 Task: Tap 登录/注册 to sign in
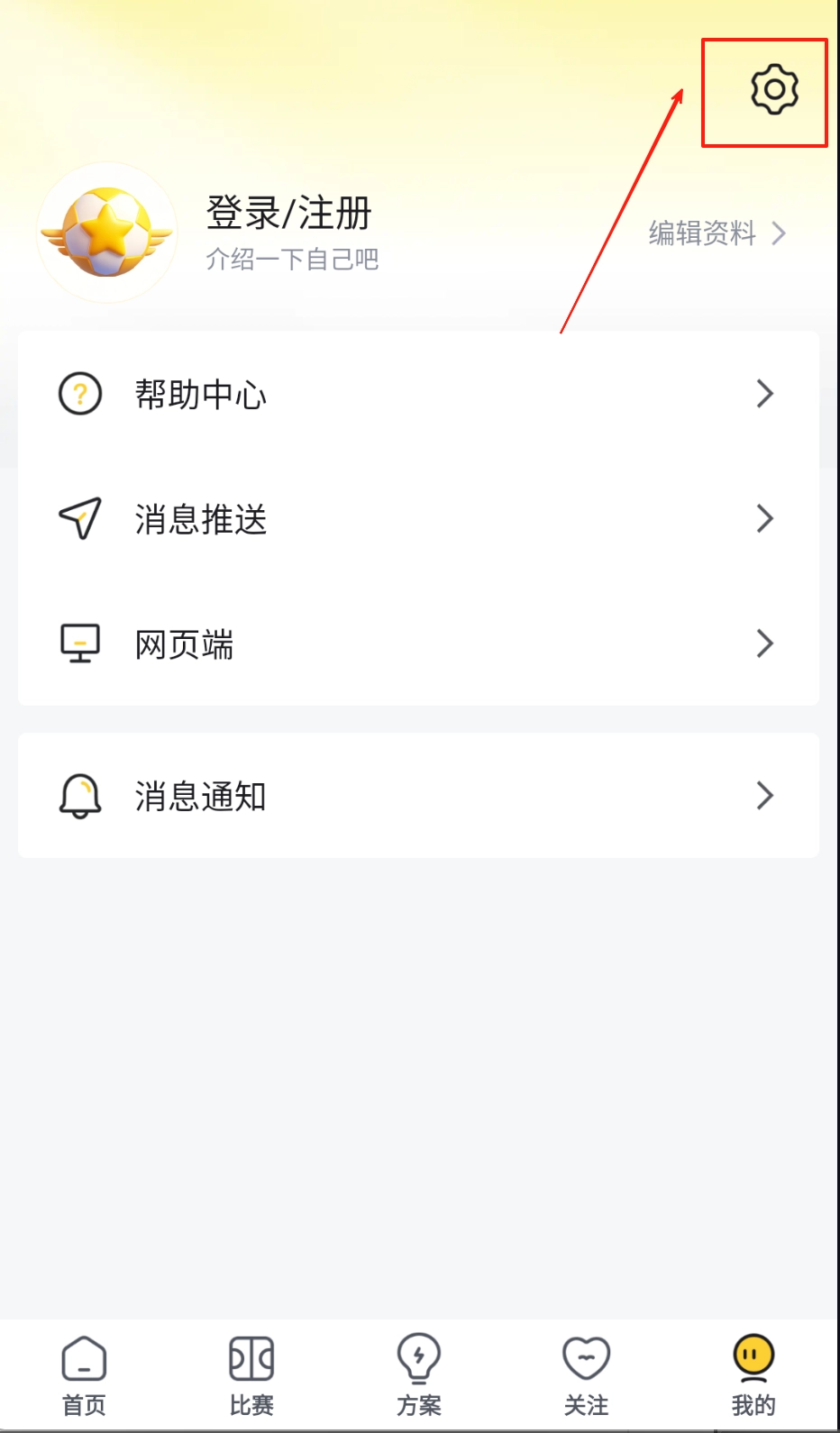[288, 214]
